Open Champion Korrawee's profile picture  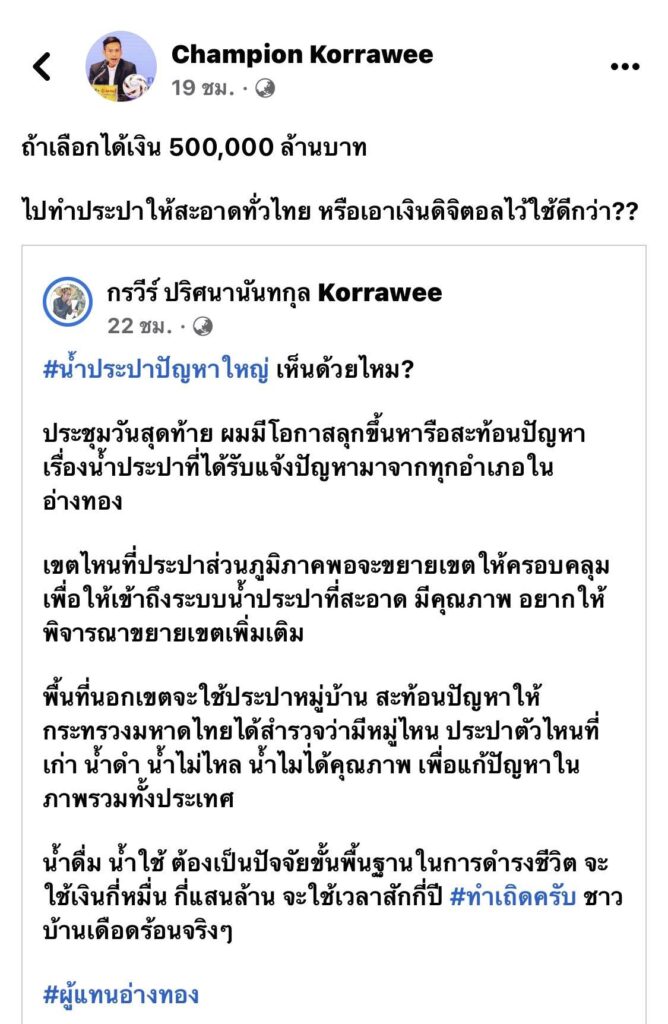pyautogui.click(x=120, y=67)
